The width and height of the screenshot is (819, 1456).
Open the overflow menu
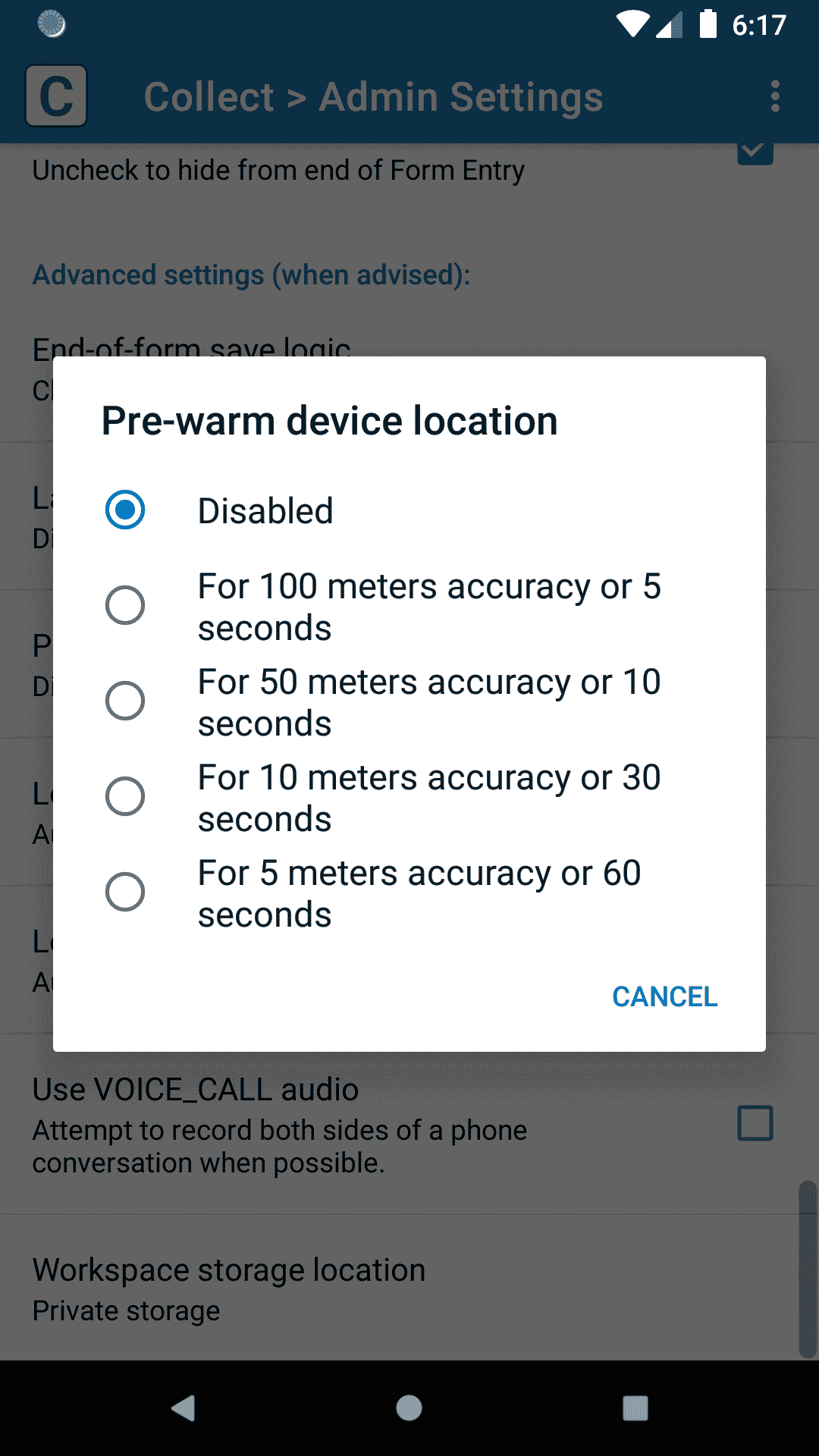[x=774, y=96]
